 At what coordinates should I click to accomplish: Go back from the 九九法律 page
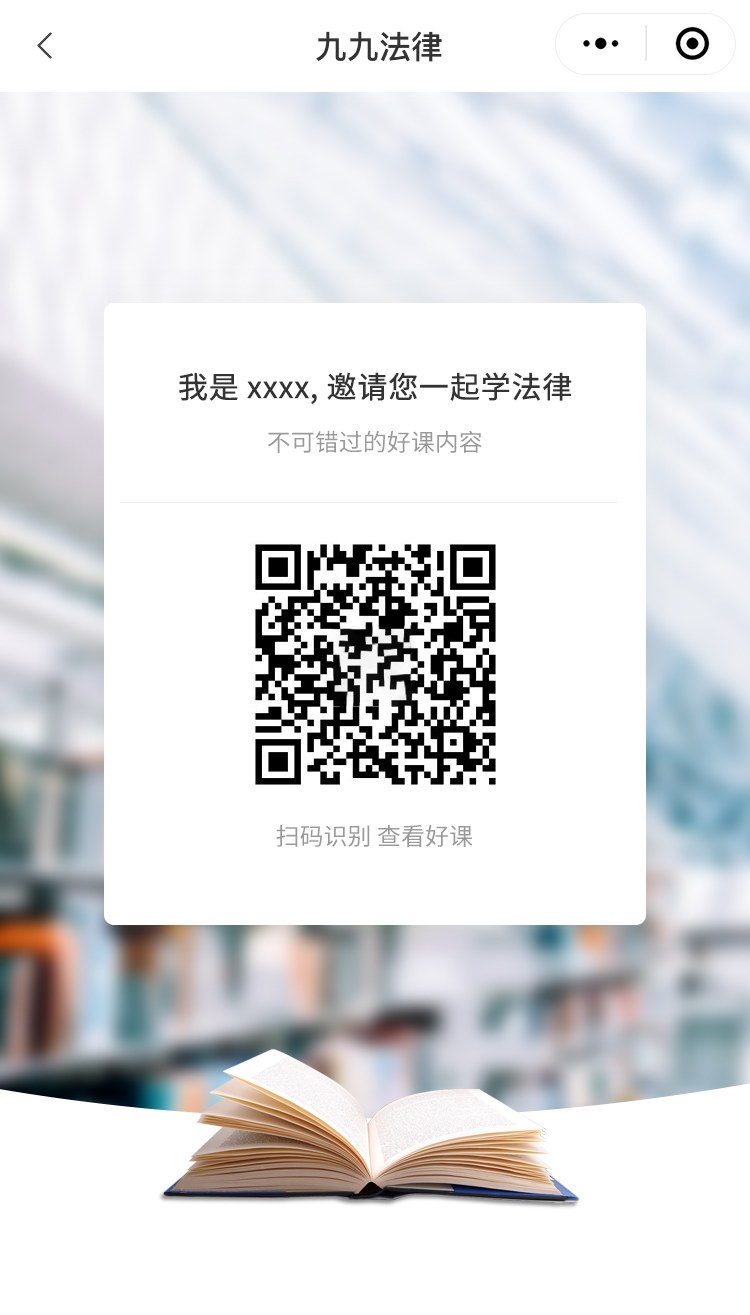pos(44,45)
